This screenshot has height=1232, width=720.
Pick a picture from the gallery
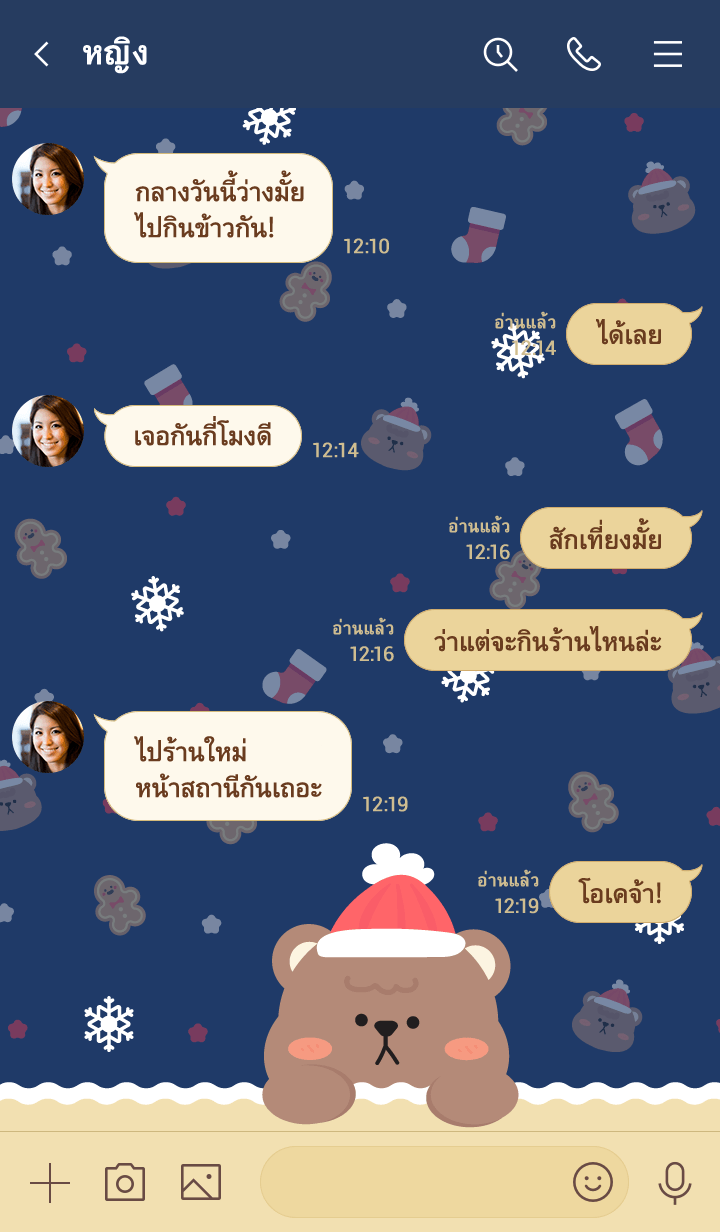[201, 1183]
